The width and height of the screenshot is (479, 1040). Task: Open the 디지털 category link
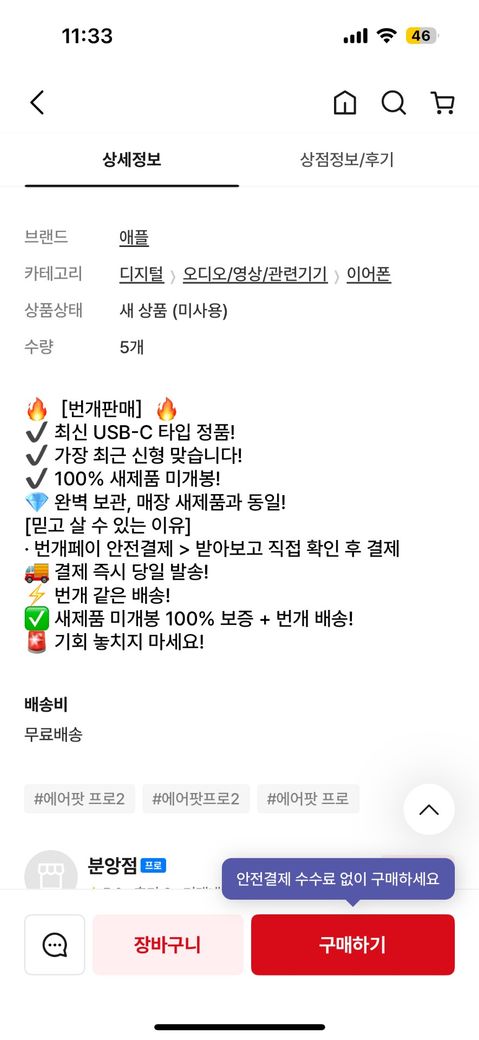(141, 274)
